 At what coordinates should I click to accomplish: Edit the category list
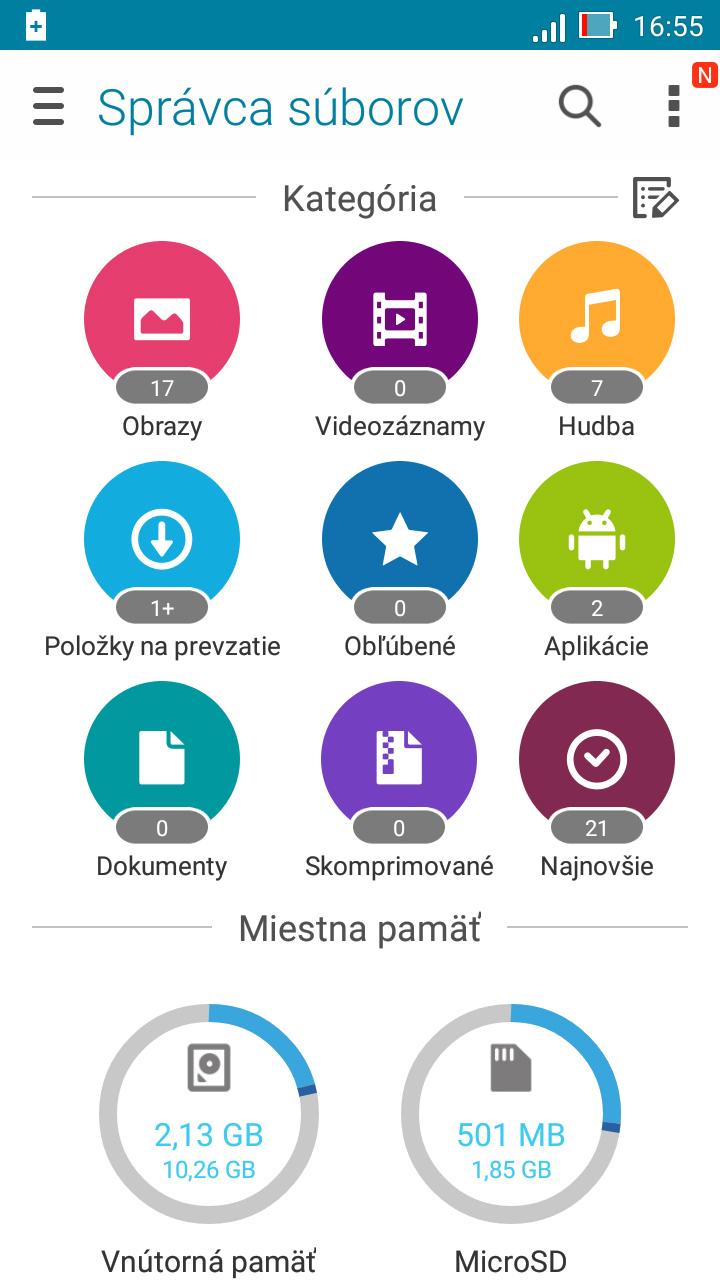click(x=656, y=198)
